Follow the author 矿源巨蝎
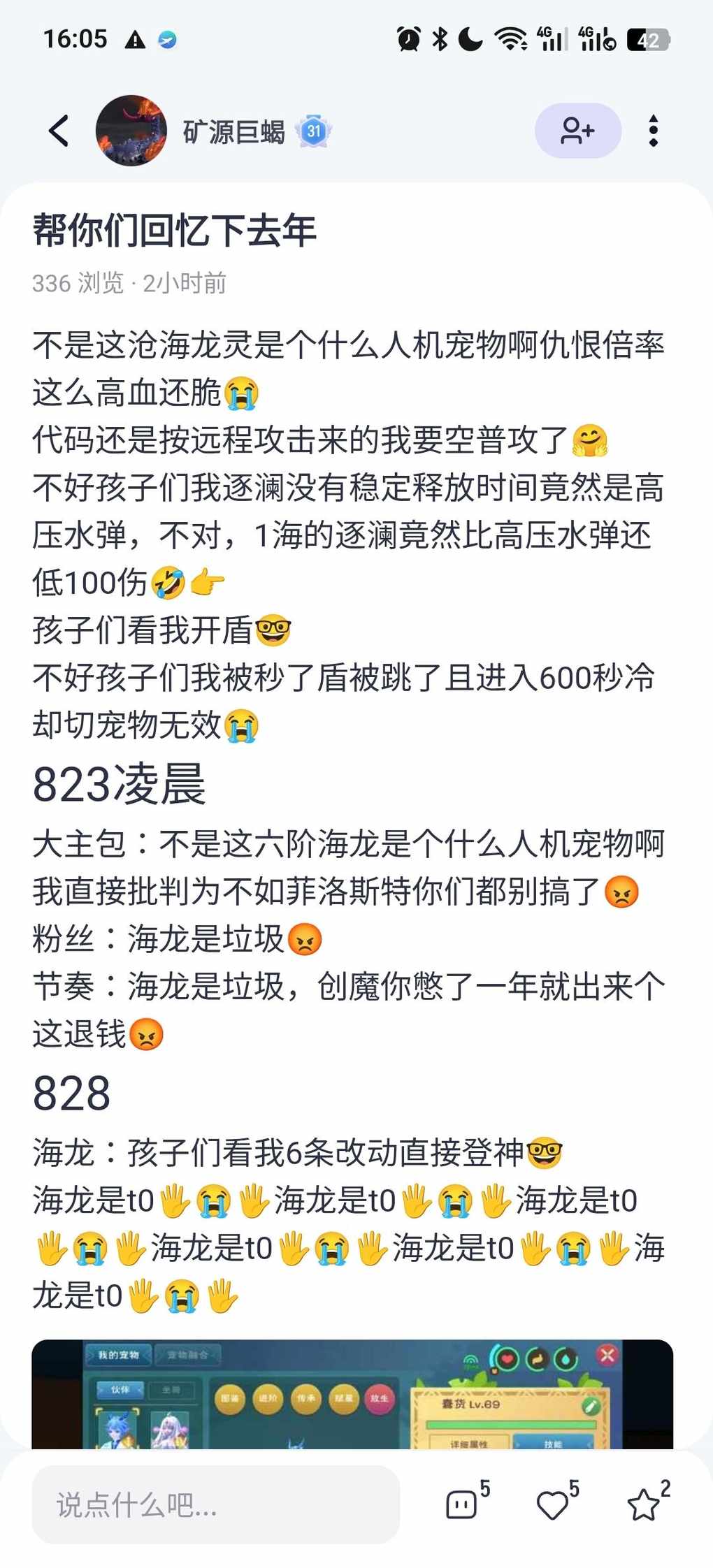Image resolution: width=713 pixels, height=1568 pixels. [577, 131]
